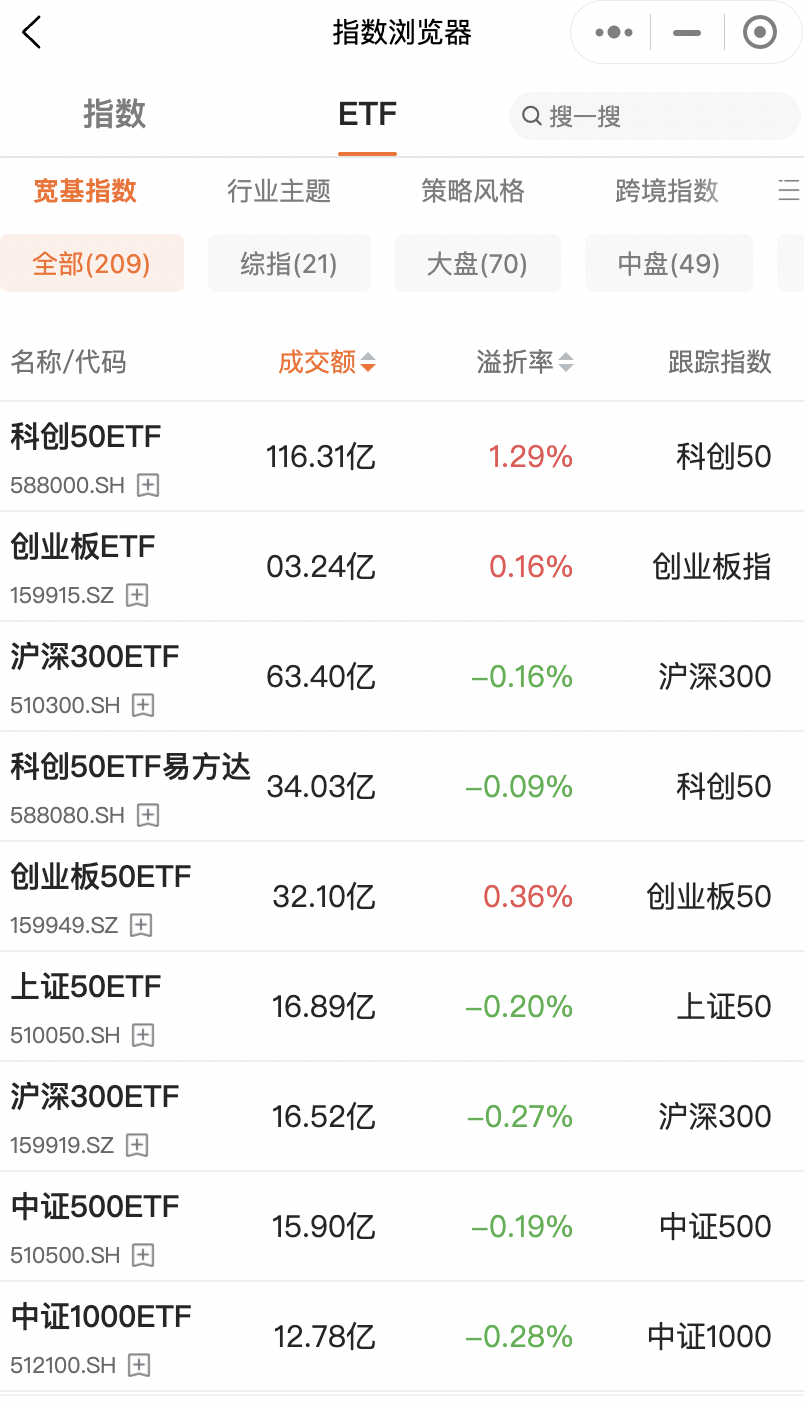Add 创业板ETF 159915.SZ to watchlist

(x=137, y=596)
